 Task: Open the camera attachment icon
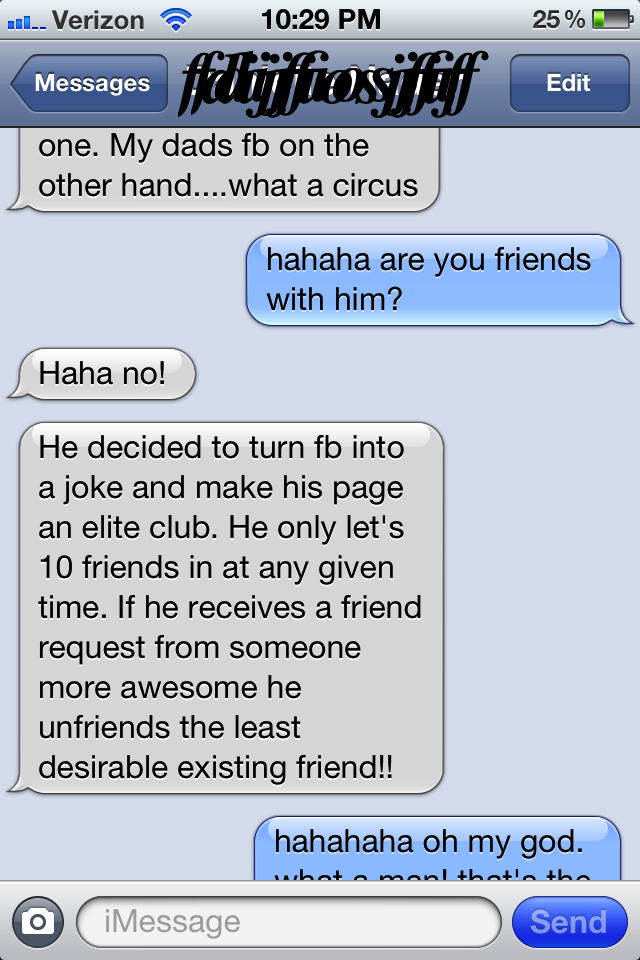click(38, 921)
